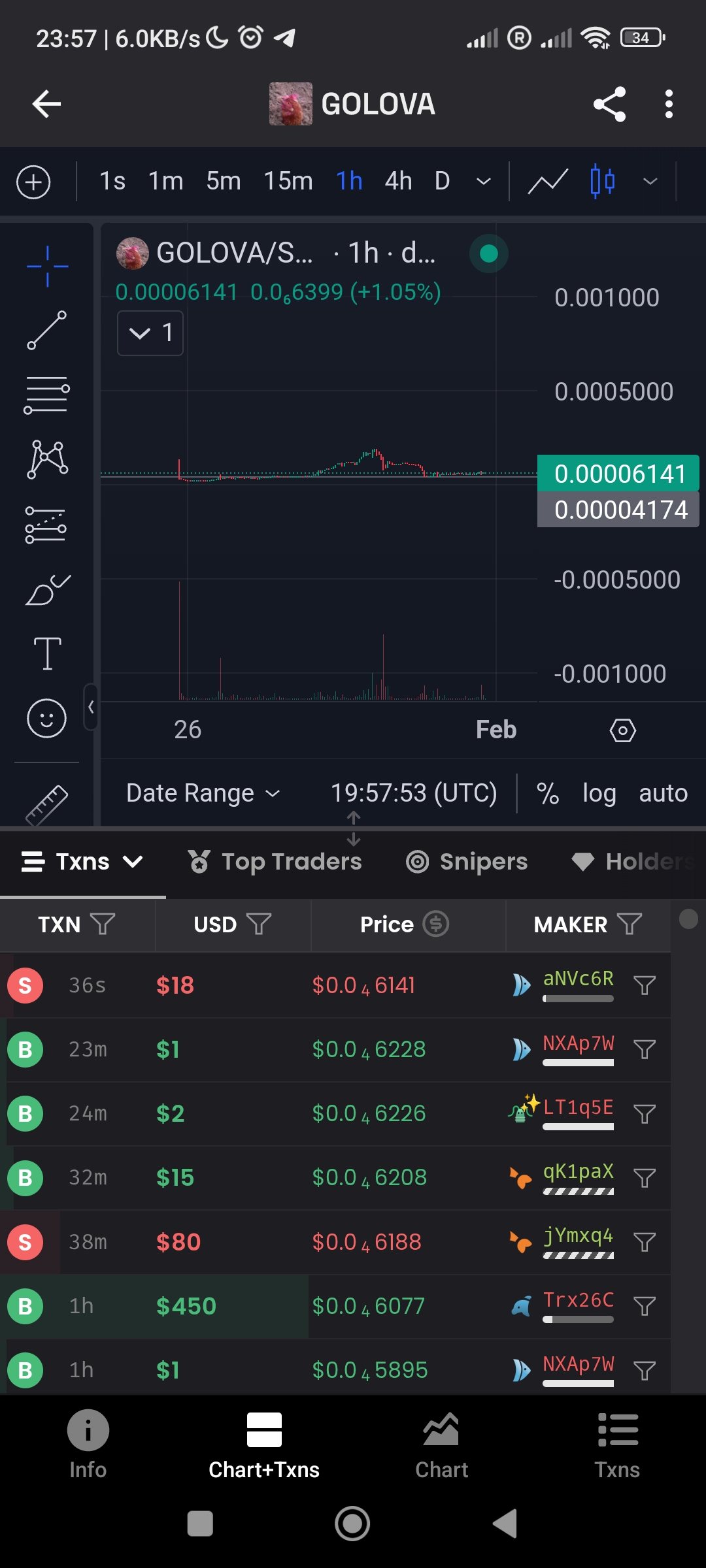Viewport: 706px width, 1568px height.
Task: Go back using the top arrow
Action: [x=46, y=104]
